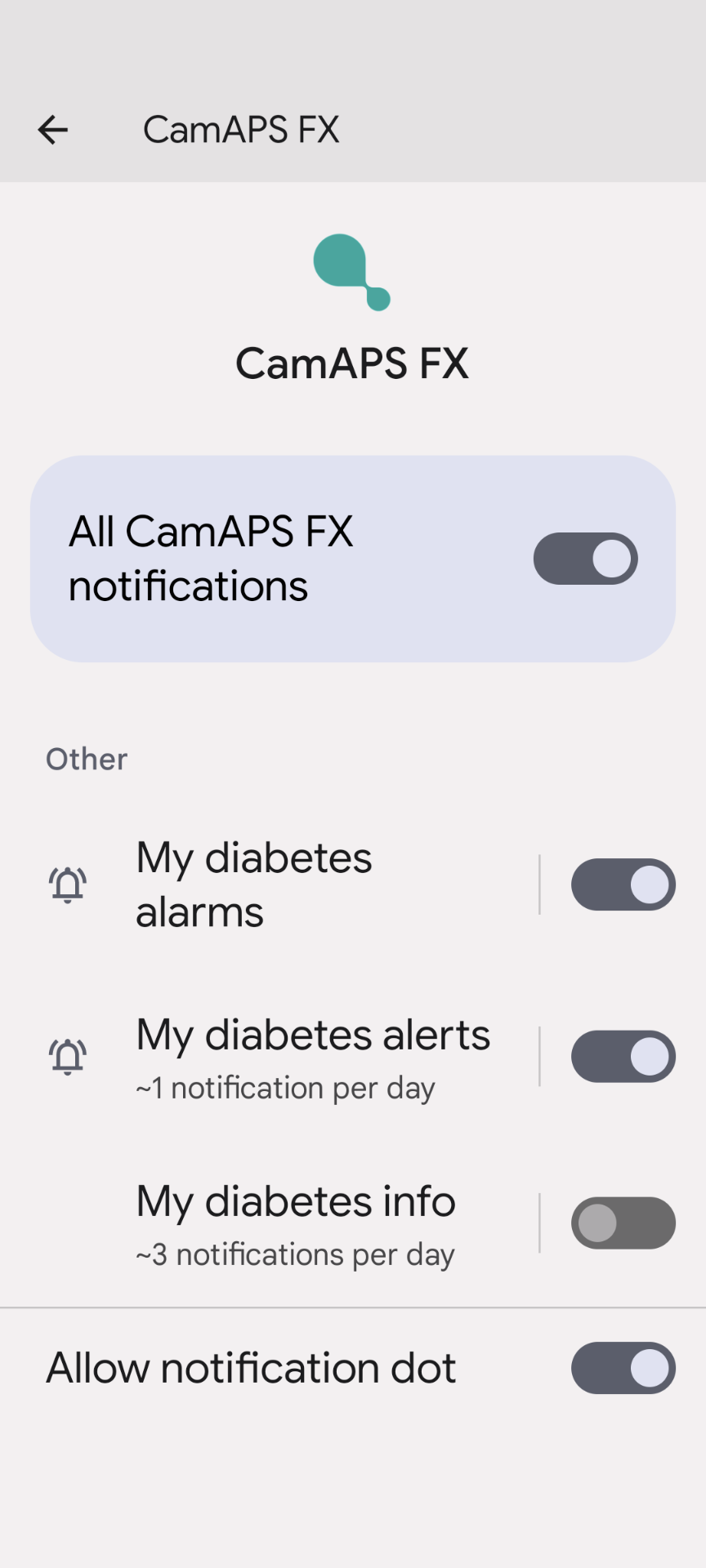
Task: Switch off My diabetes alerts toggle
Action: [x=623, y=1057]
